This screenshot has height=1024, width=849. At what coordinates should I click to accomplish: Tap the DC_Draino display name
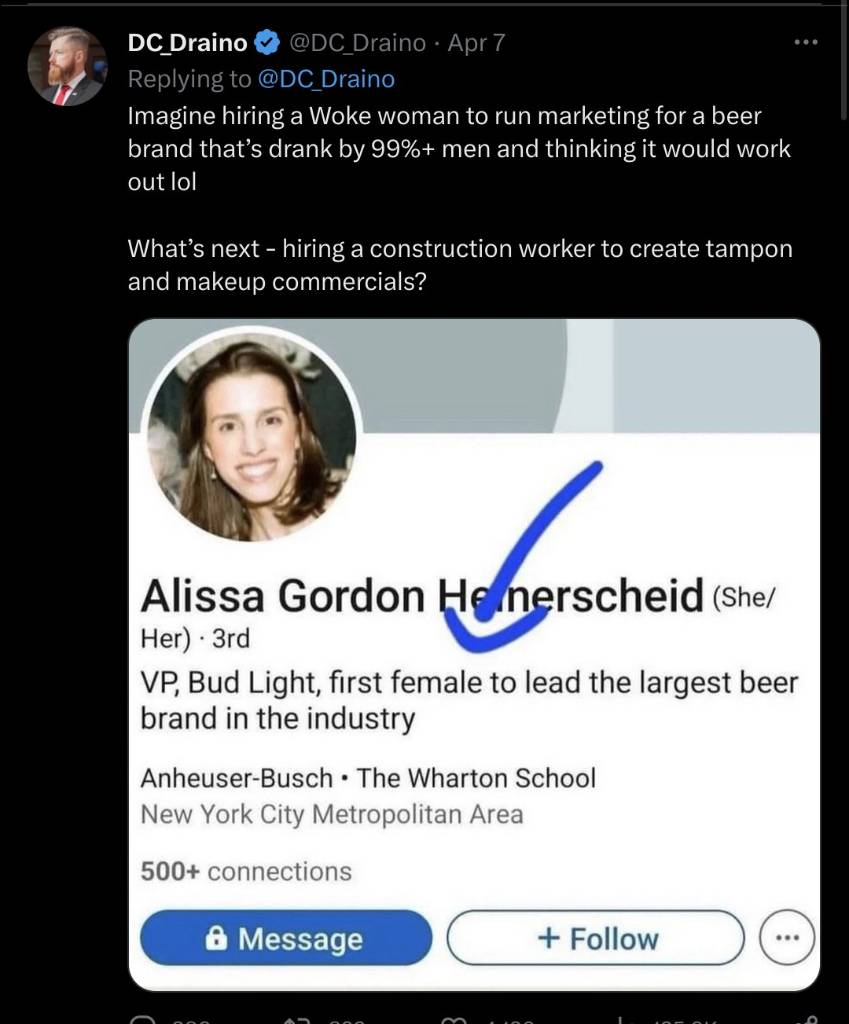188,43
